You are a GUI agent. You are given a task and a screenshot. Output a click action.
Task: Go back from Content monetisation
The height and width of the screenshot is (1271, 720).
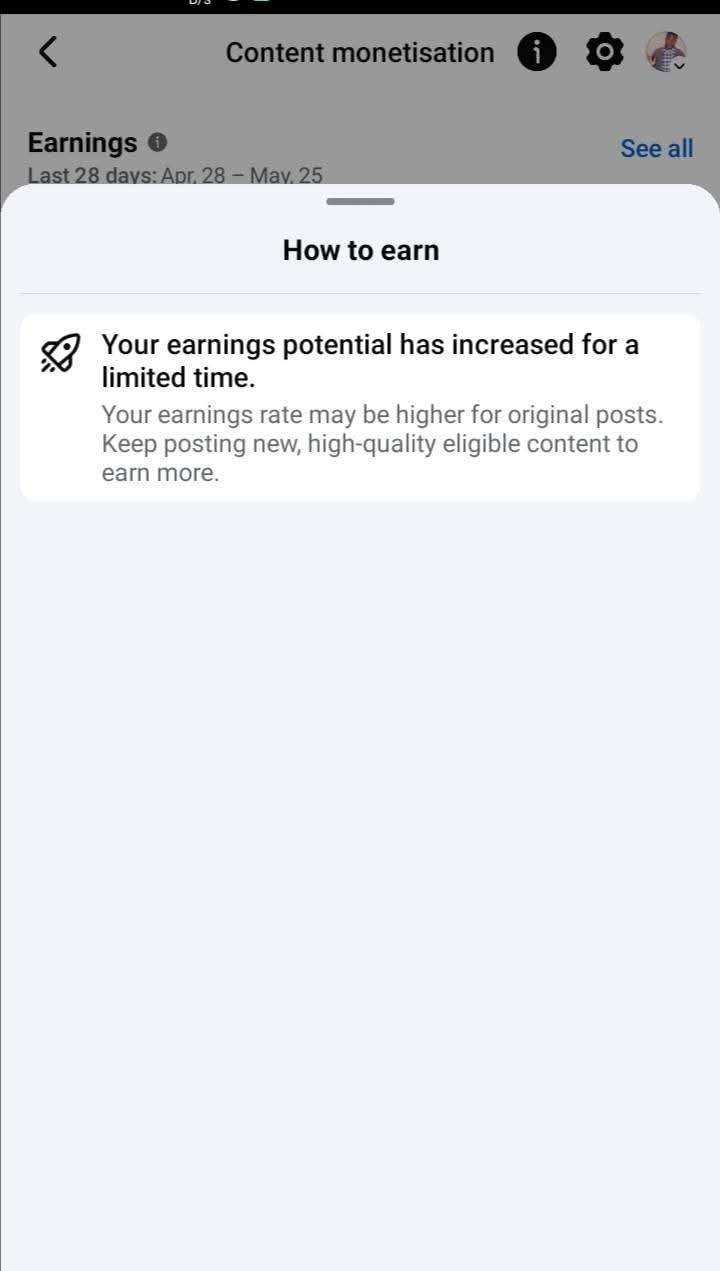tap(47, 52)
